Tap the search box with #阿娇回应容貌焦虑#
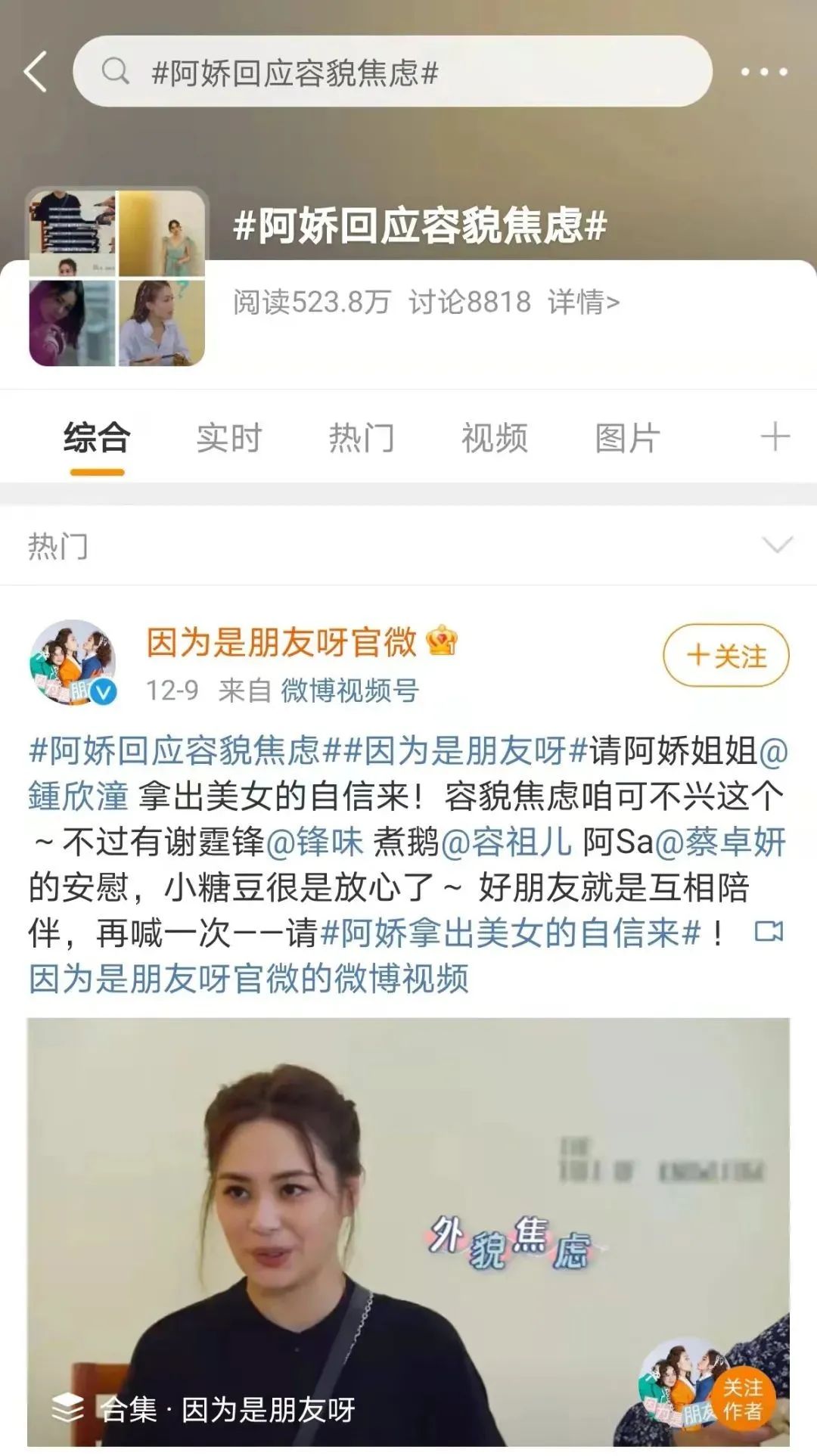Image resolution: width=817 pixels, height=1456 pixels. [392, 72]
